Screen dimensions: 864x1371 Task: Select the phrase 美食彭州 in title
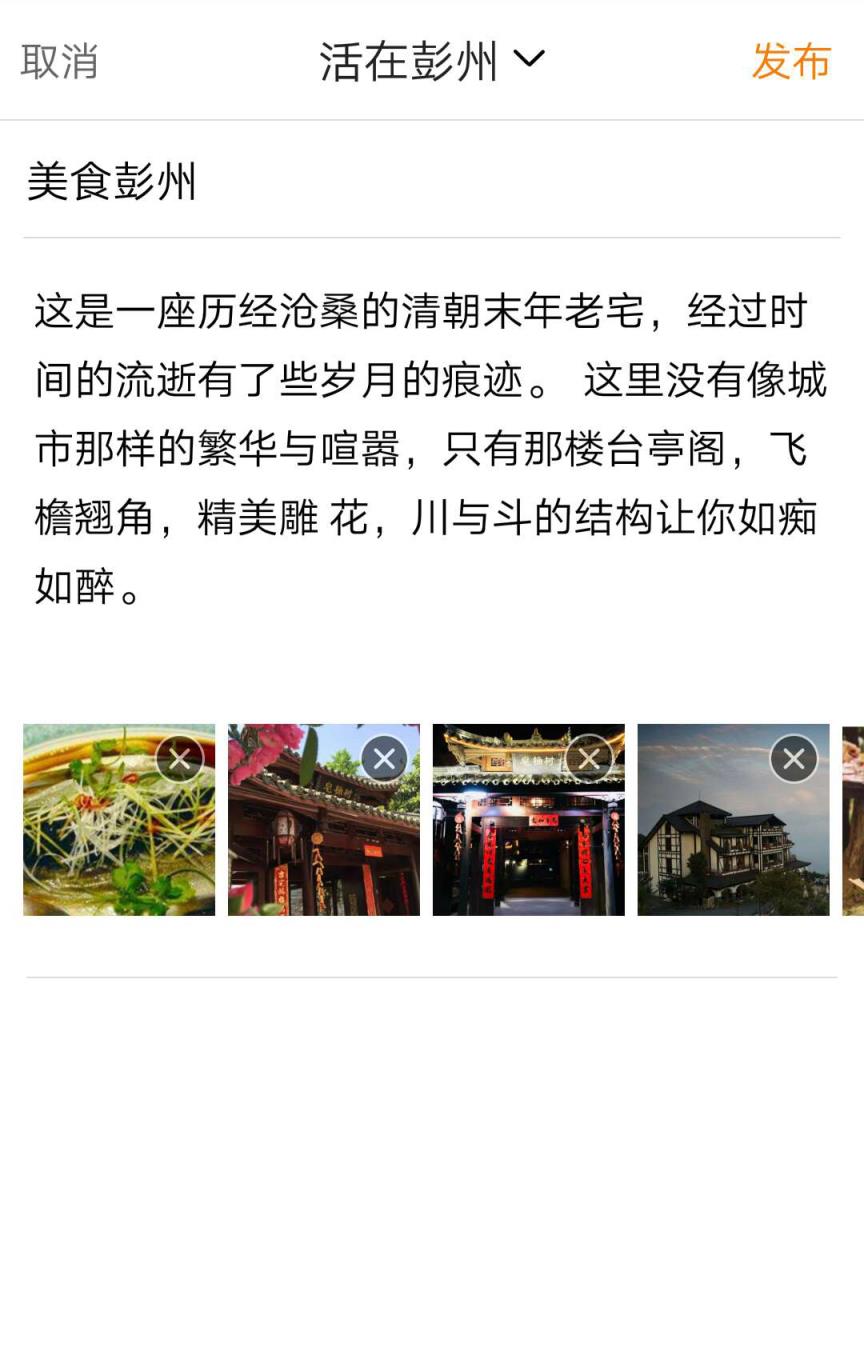[111, 183]
